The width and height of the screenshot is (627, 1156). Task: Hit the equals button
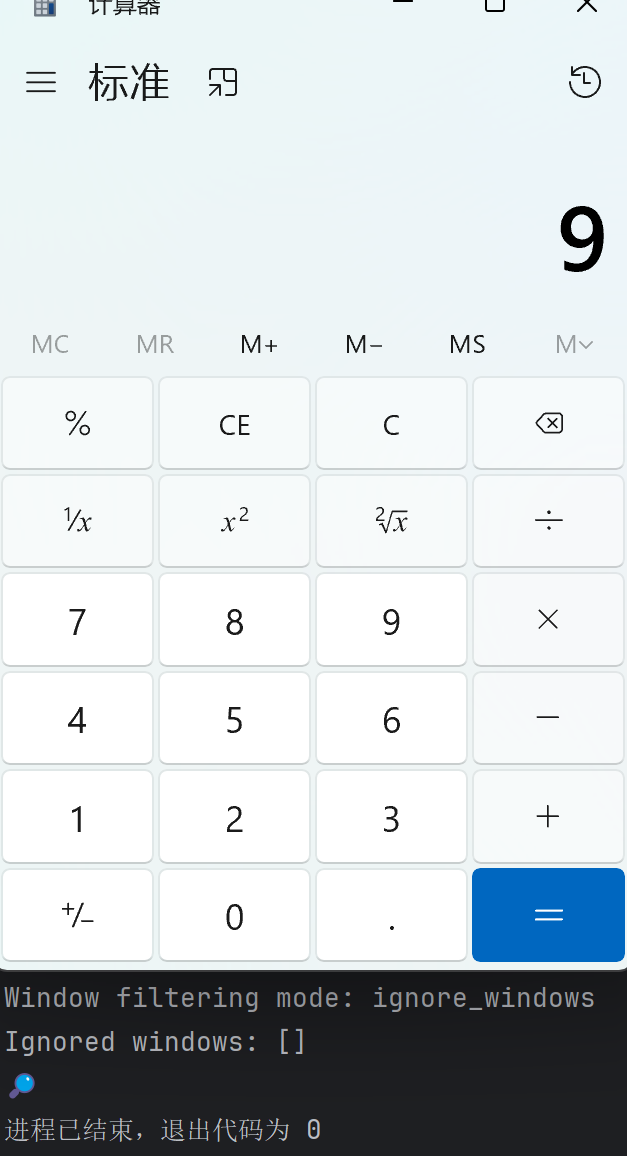548,915
